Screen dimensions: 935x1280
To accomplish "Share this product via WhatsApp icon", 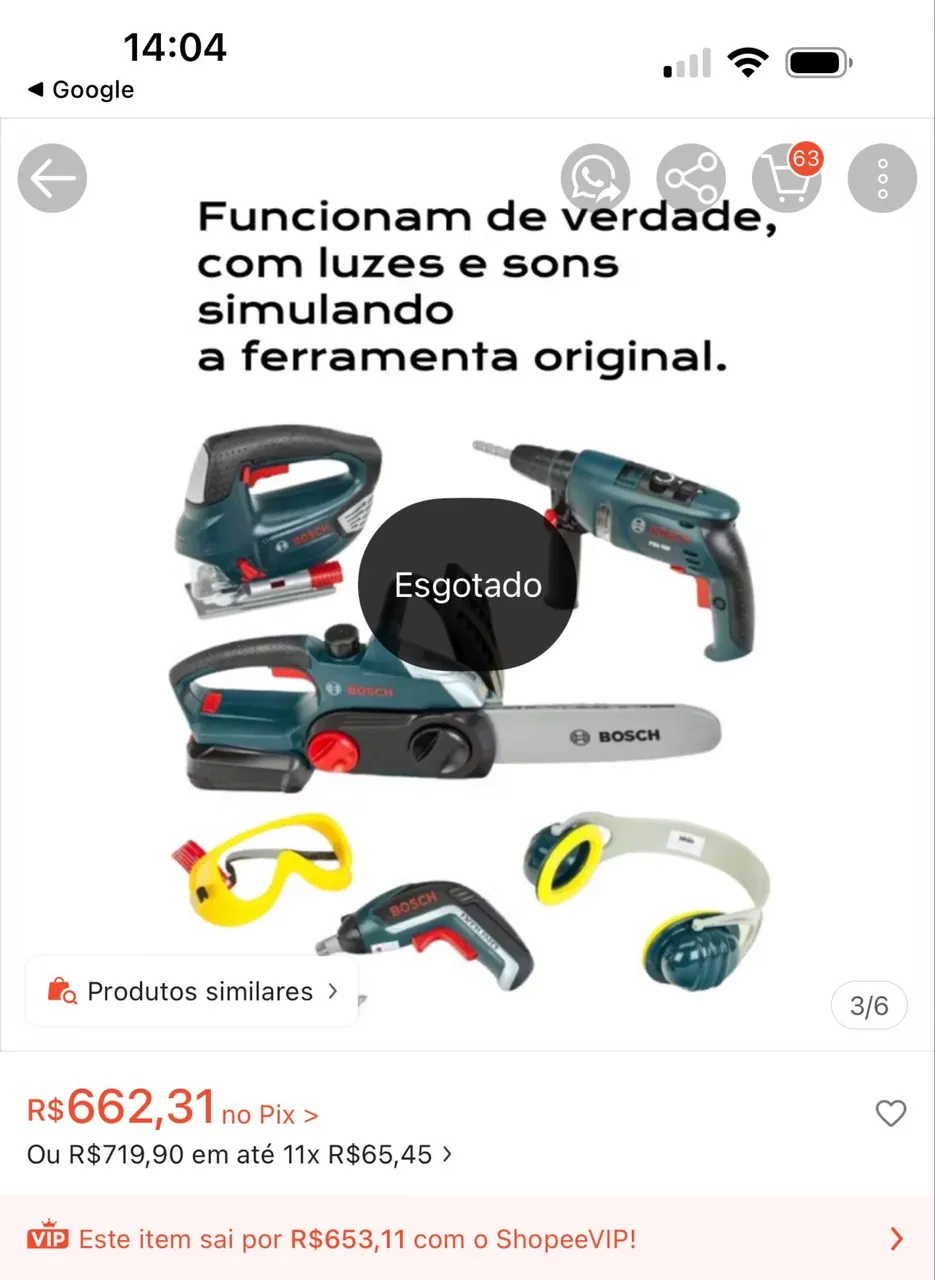I will coord(595,179).
